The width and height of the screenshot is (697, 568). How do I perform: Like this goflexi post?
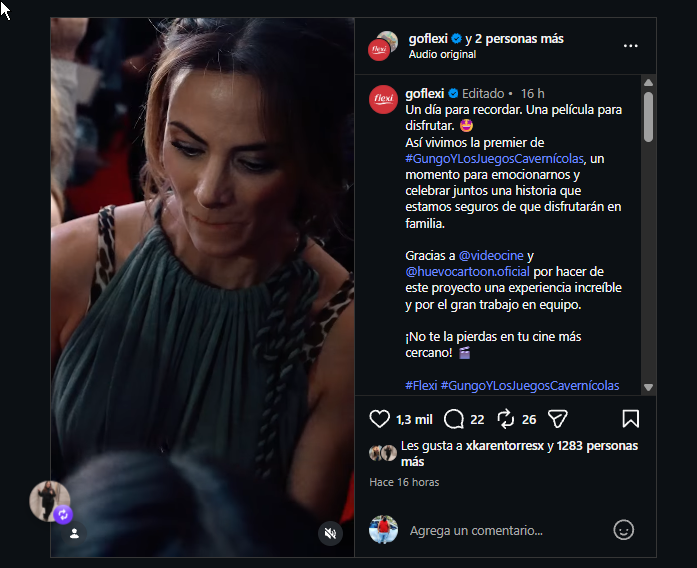[x=379, y=419]
